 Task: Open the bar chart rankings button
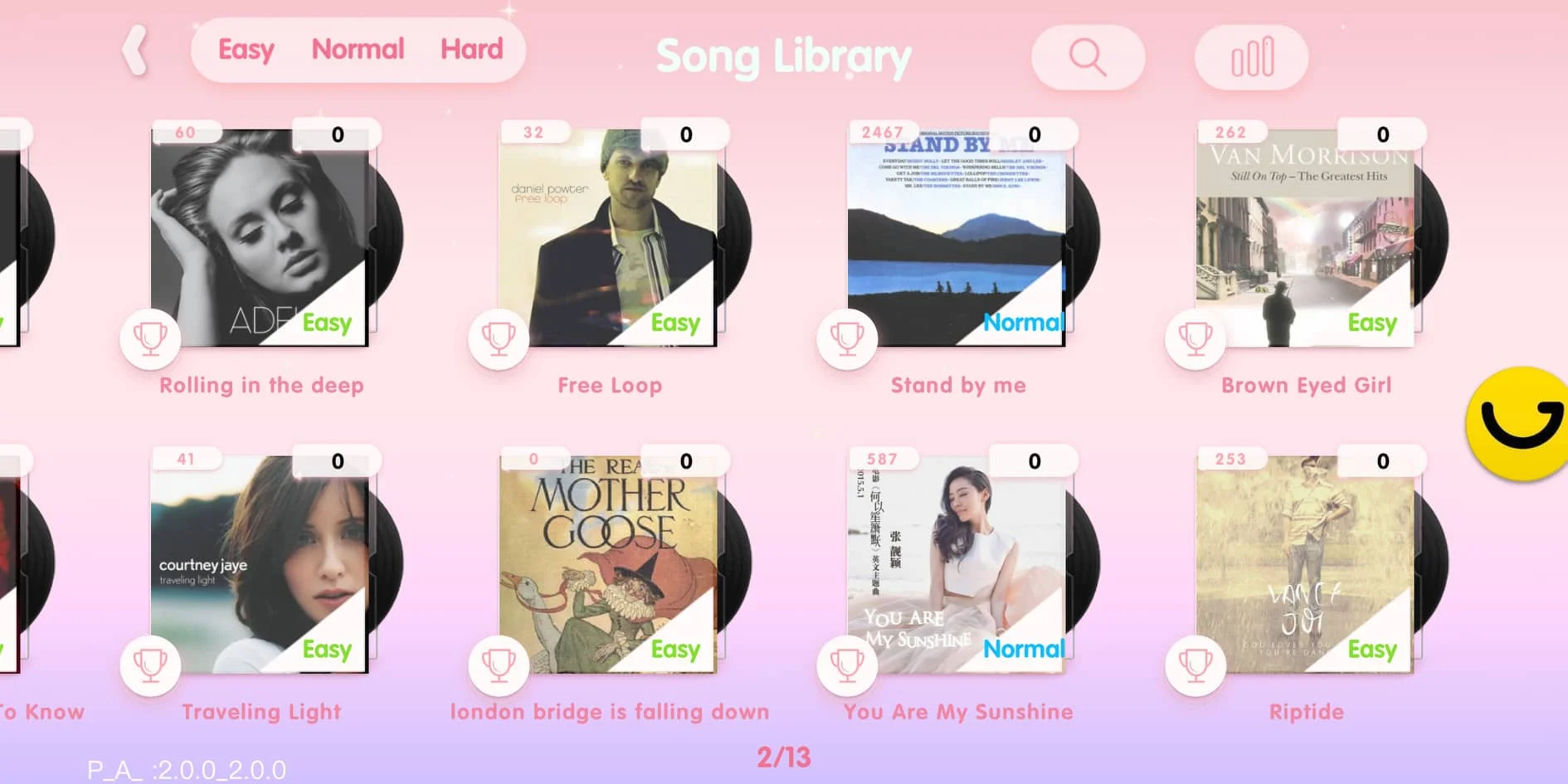[1251, 57]
